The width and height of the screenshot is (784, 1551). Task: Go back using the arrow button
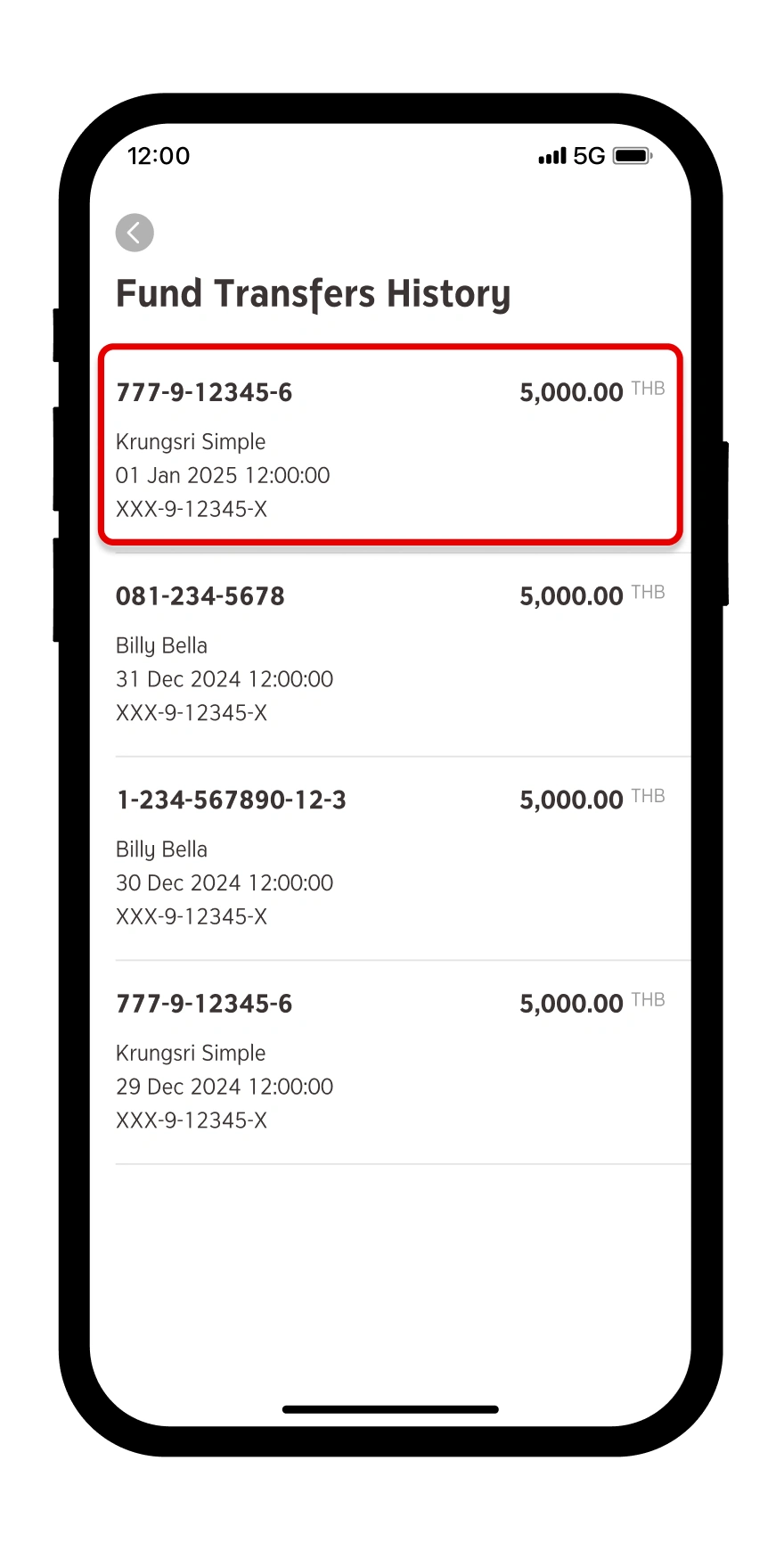point(135,233)
